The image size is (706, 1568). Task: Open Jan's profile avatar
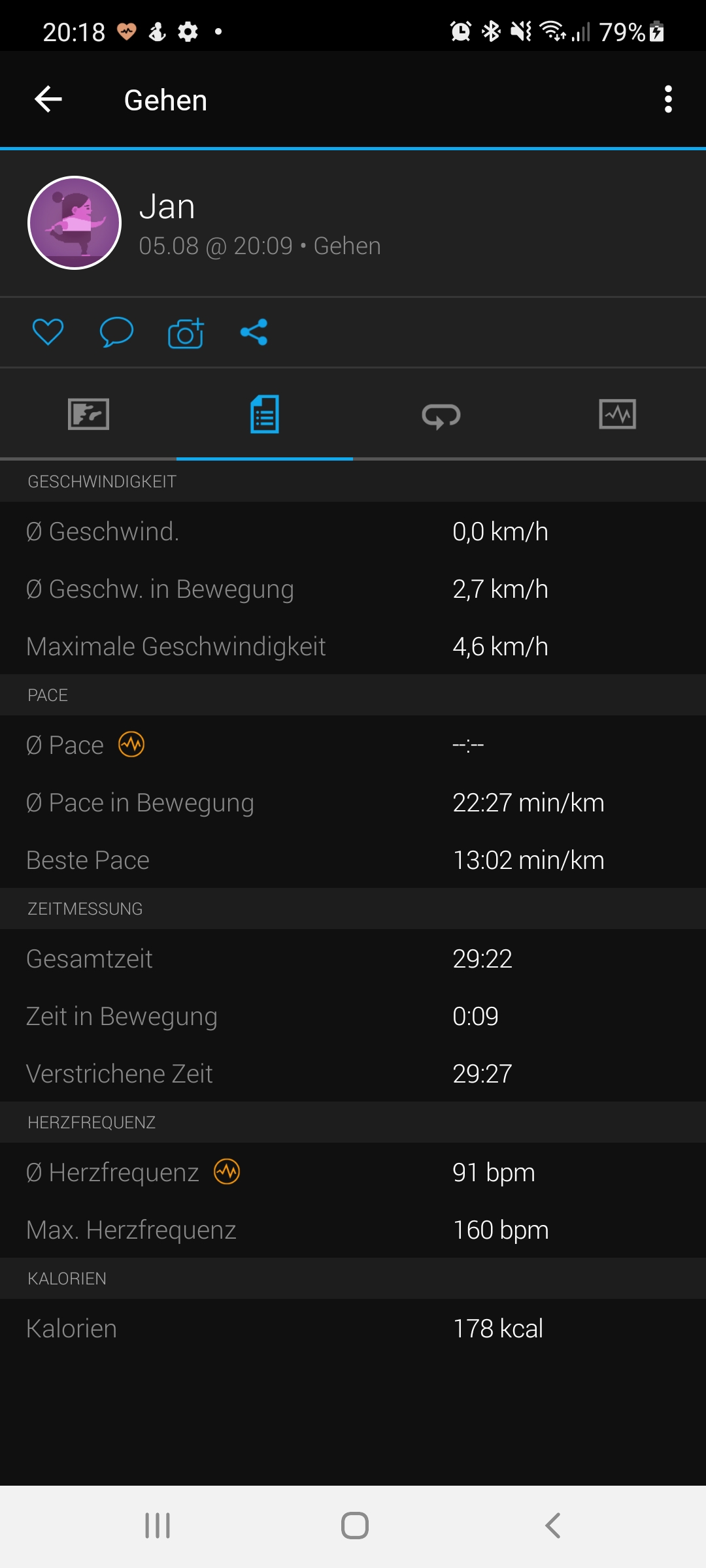75,223
